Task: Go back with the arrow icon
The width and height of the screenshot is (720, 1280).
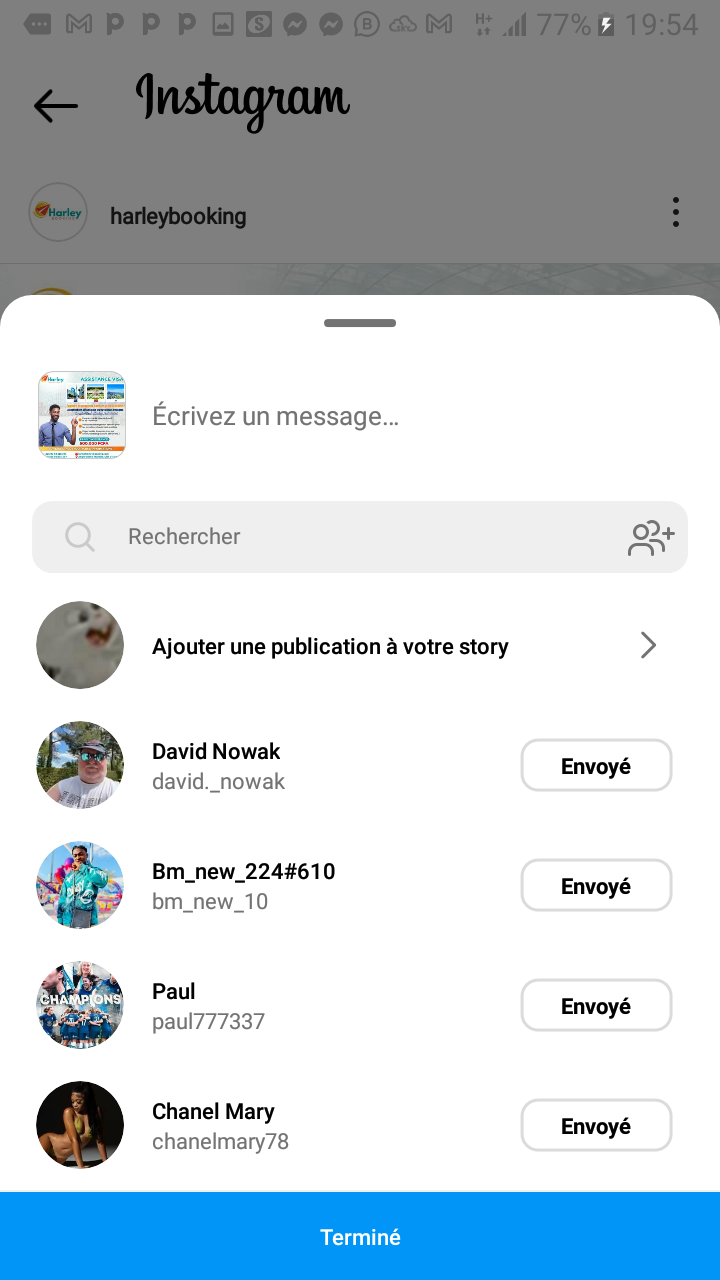Action: click(x=56, y=105)
